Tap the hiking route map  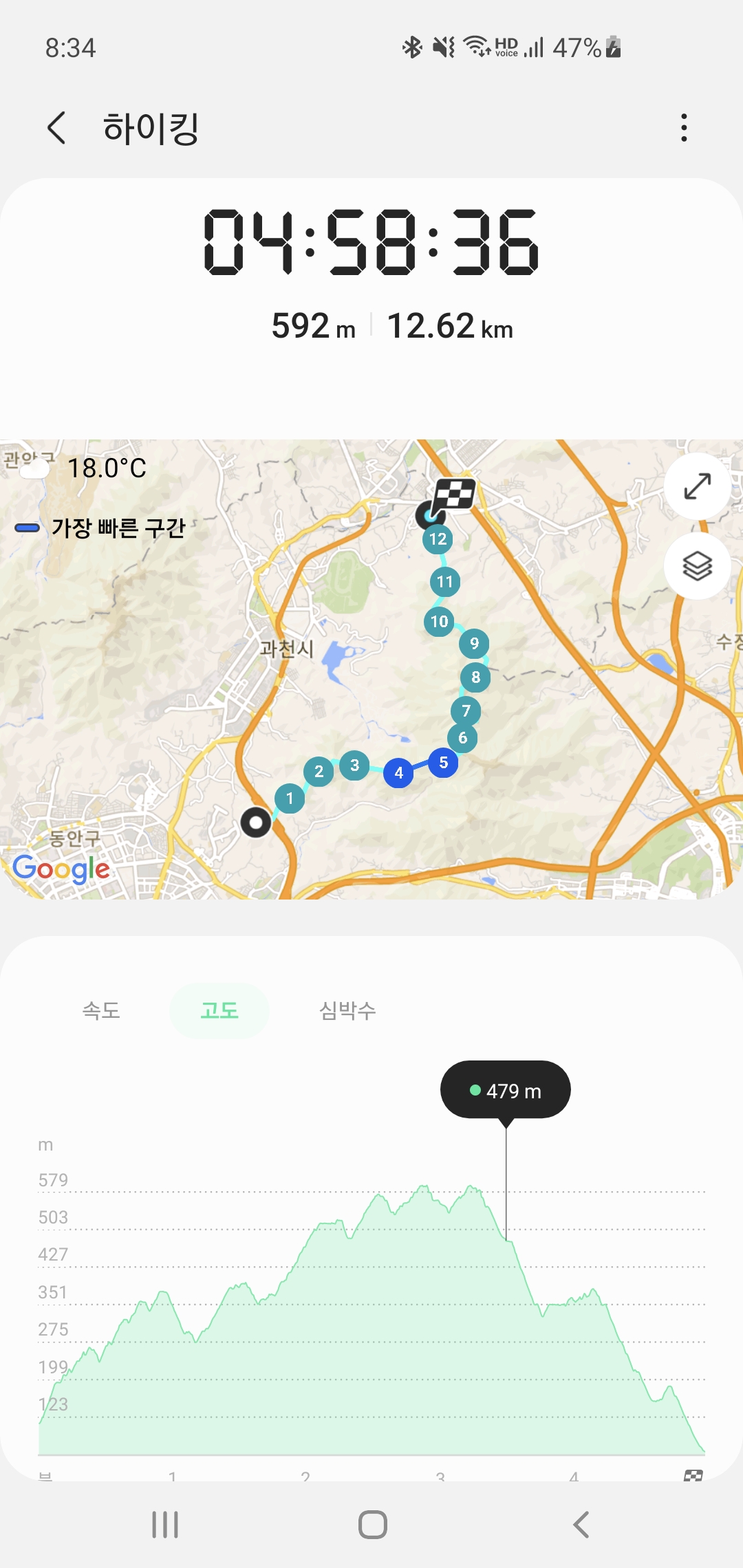(371, 669)
